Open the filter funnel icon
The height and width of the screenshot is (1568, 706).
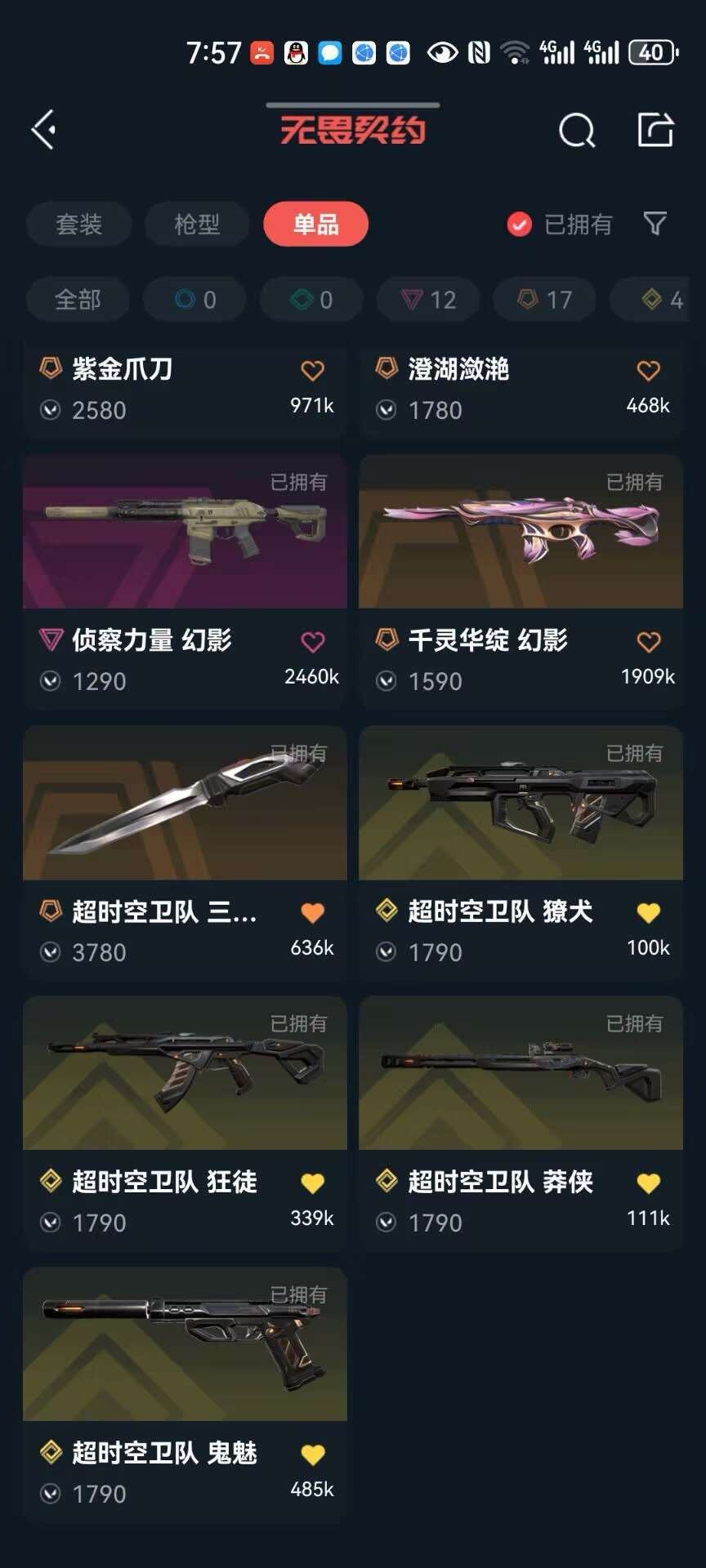point(655,224)
